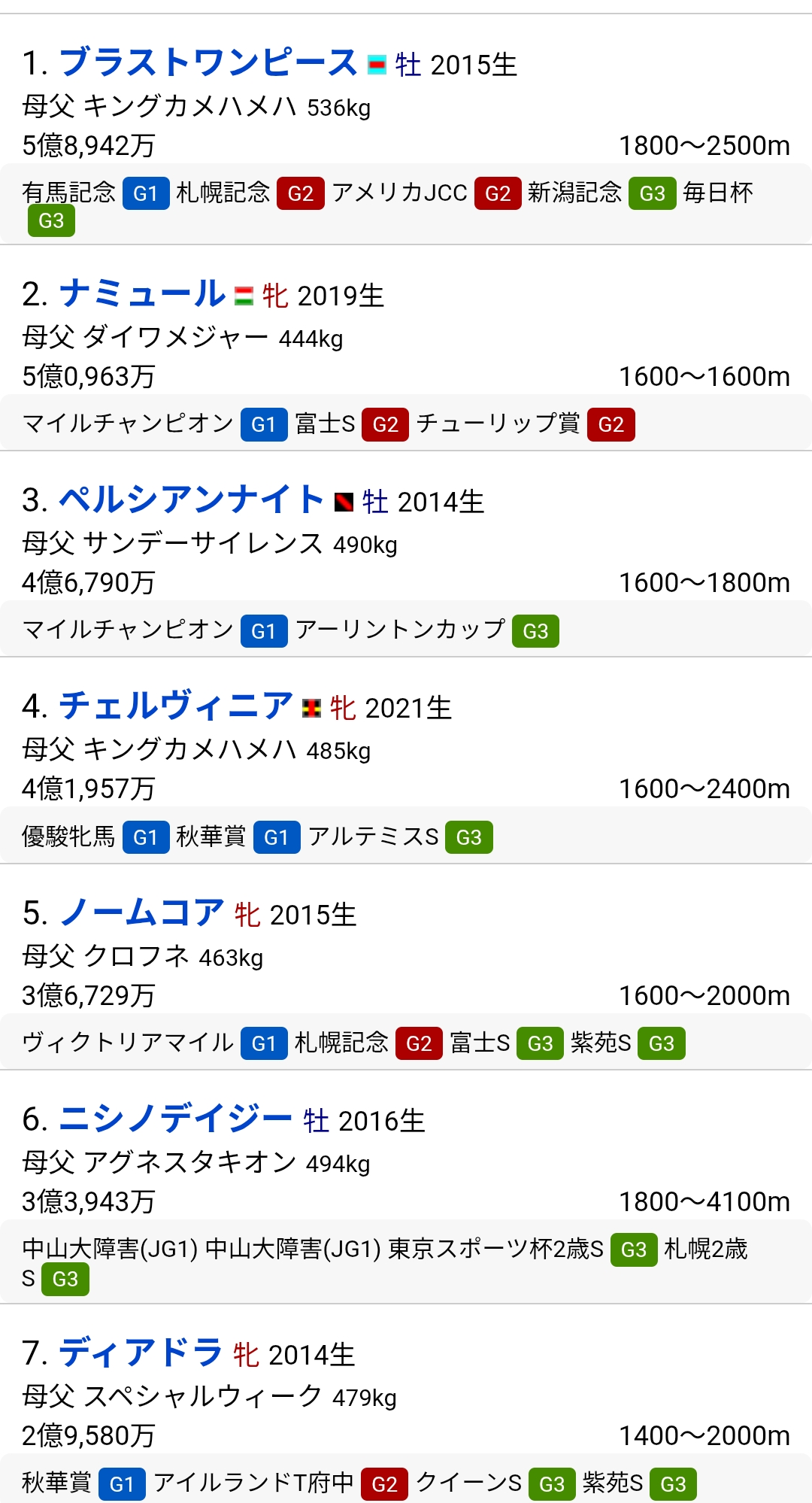812x1503 pixels.
Task: Open the ディアドラ horse page
Action: (141, 1353)
